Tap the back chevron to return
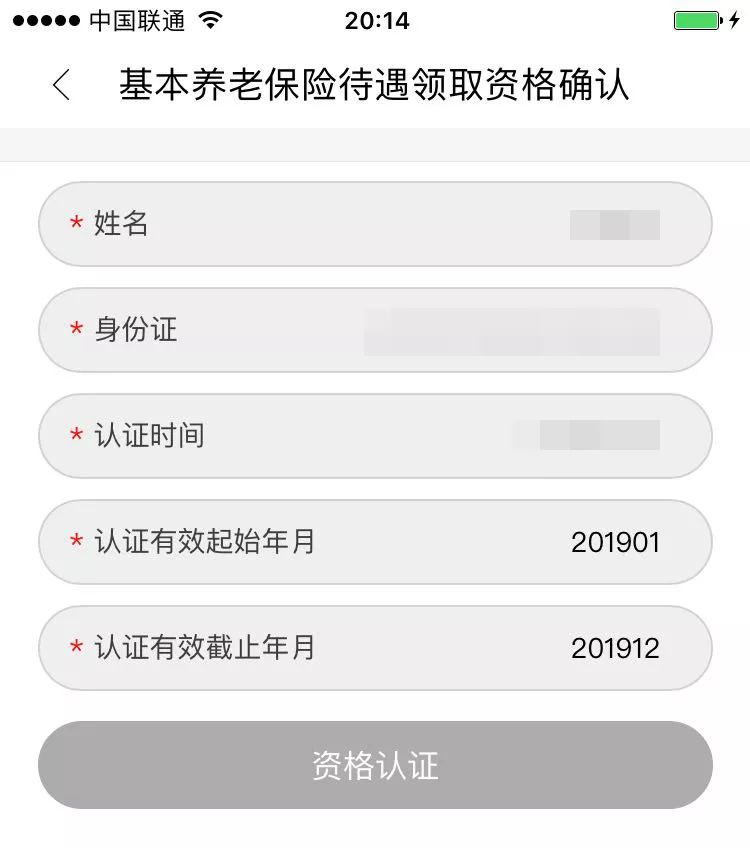The image size is (750, 848). [62, 85]
